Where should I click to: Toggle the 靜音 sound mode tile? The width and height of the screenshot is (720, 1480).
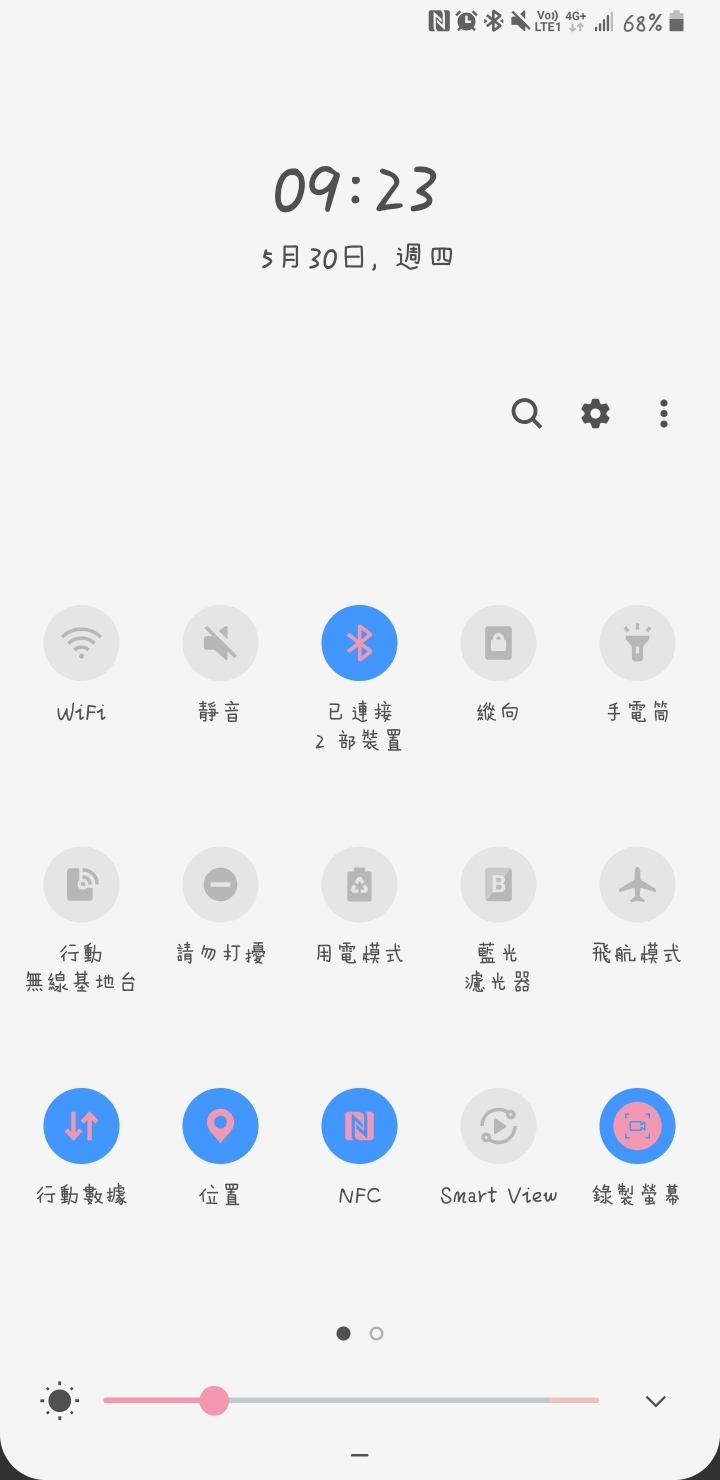(220, 643)
